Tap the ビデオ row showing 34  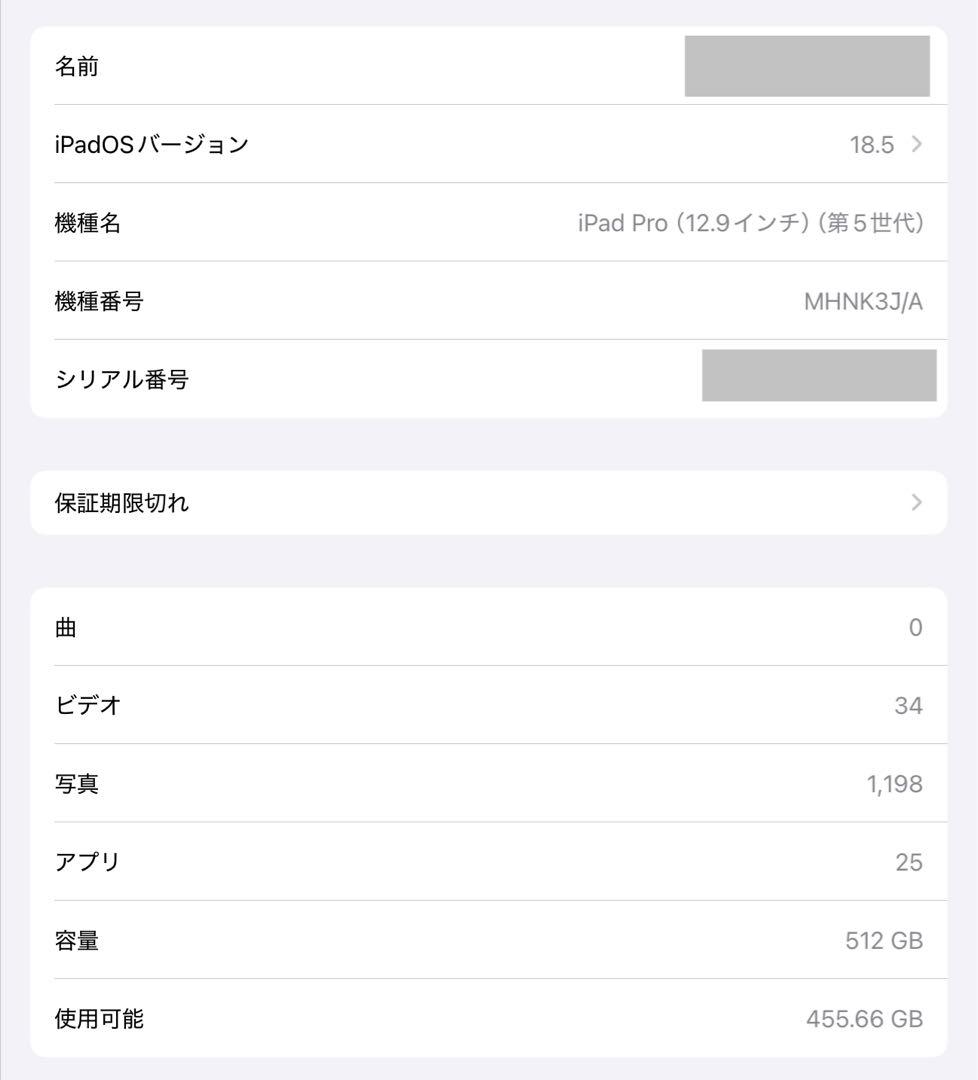click(x=489, y=705)
